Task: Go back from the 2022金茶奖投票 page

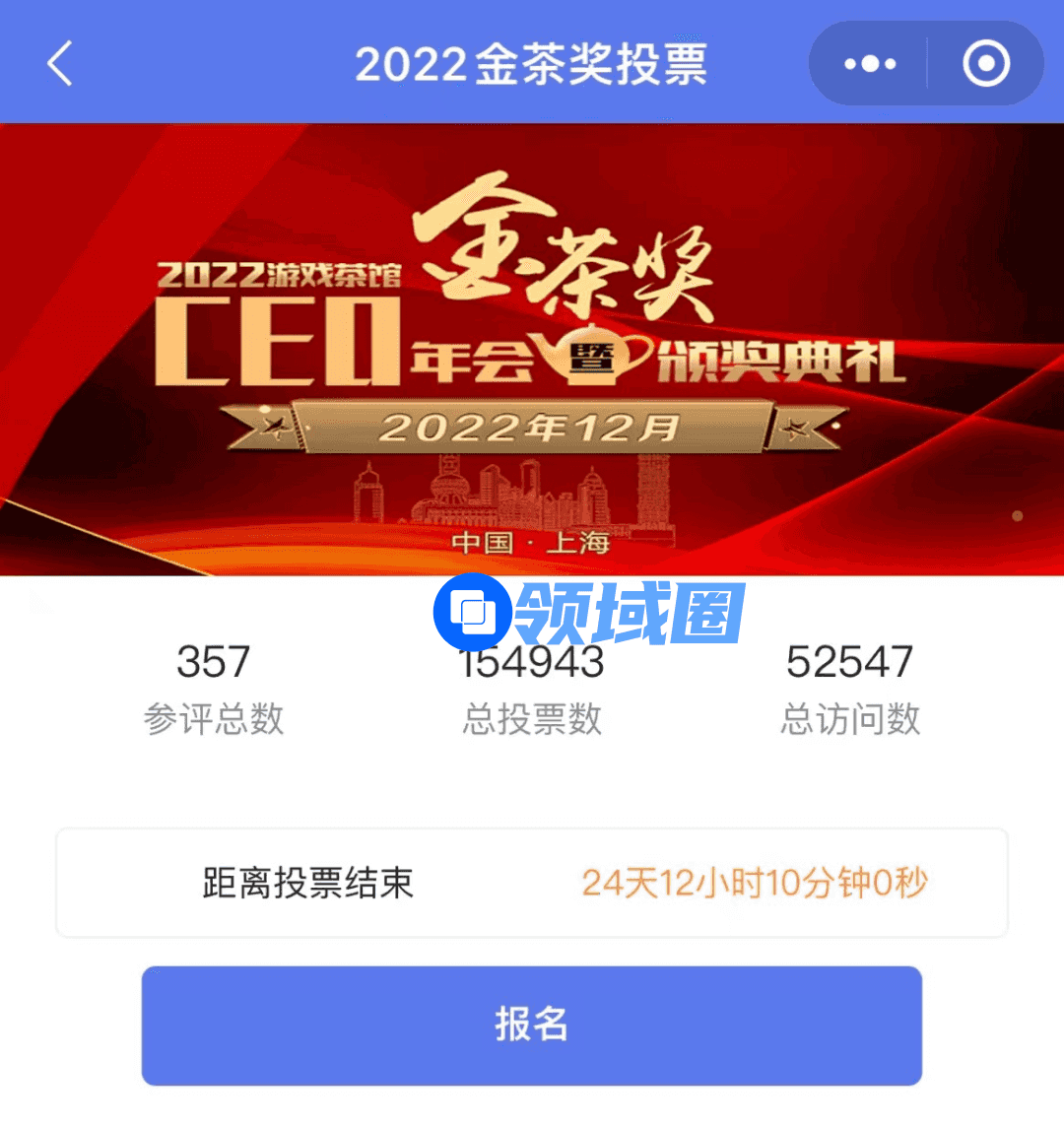Action: (x=61, y=64)
